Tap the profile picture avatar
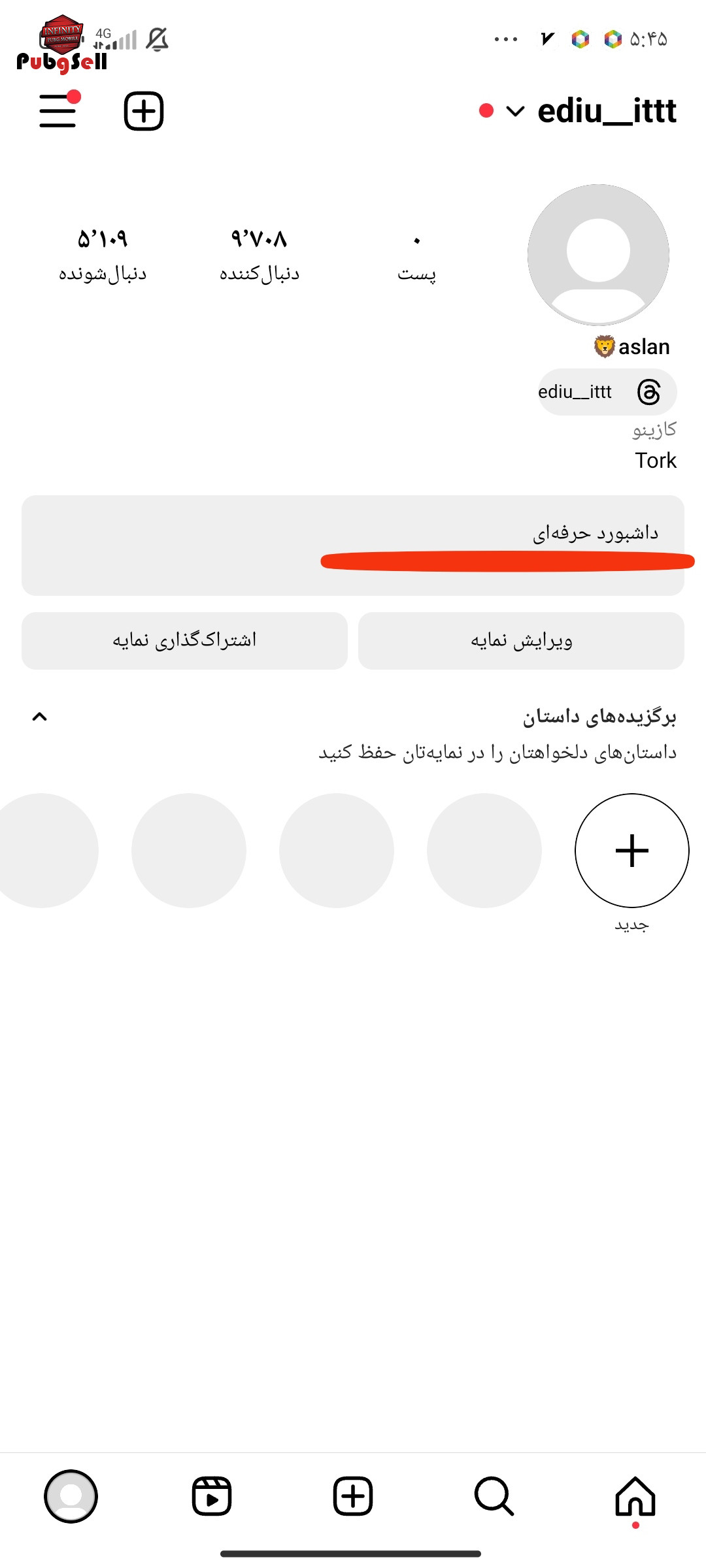The image size is (706, 1568). 598,255
